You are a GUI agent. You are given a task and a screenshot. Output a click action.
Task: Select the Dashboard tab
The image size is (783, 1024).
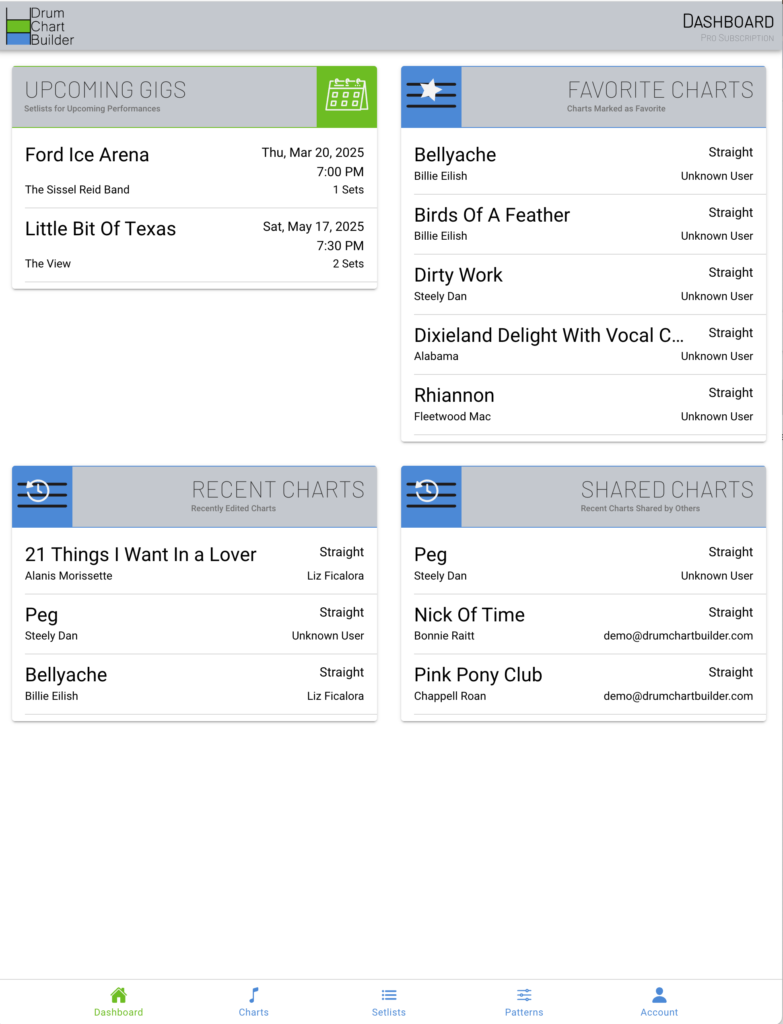coord(118,1001)
